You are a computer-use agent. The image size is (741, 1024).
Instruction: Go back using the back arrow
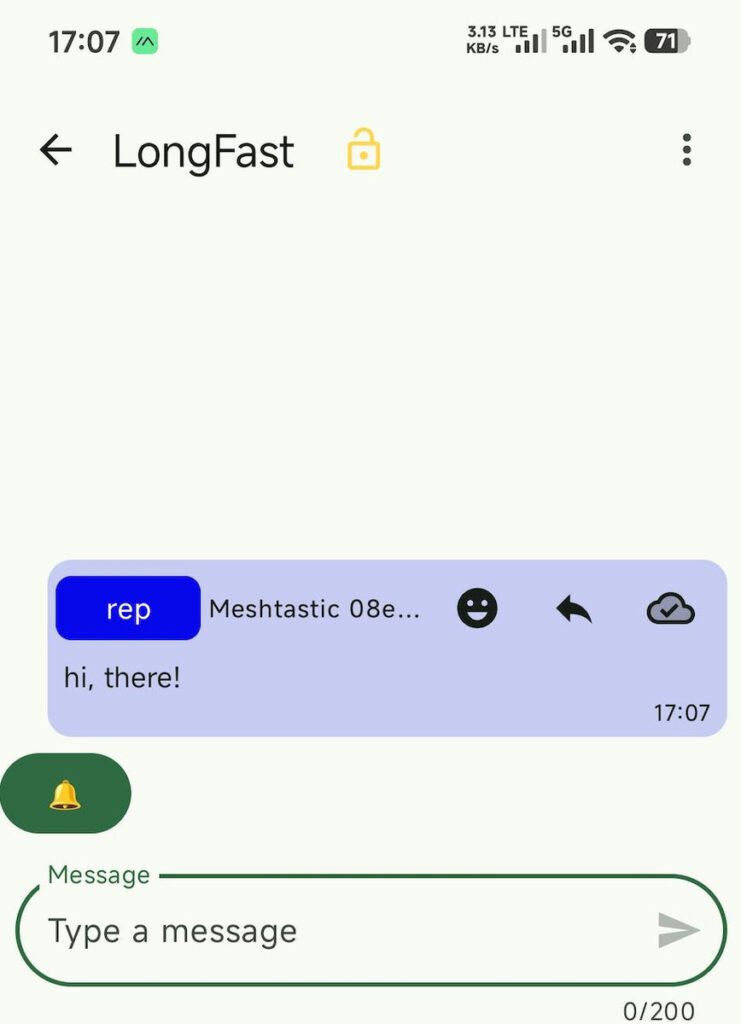(57, 150)
